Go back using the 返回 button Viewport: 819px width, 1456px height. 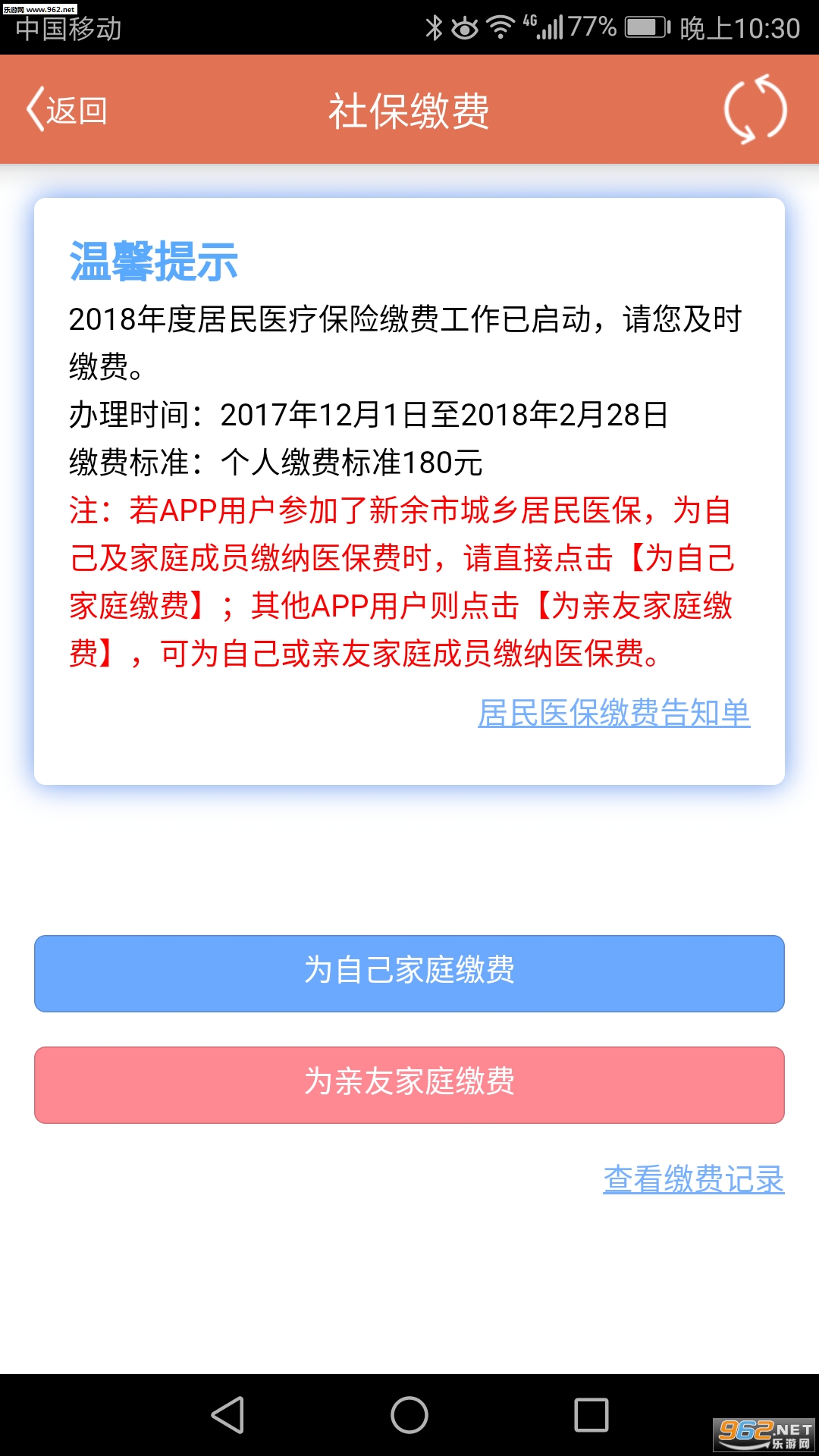point(67,111)
